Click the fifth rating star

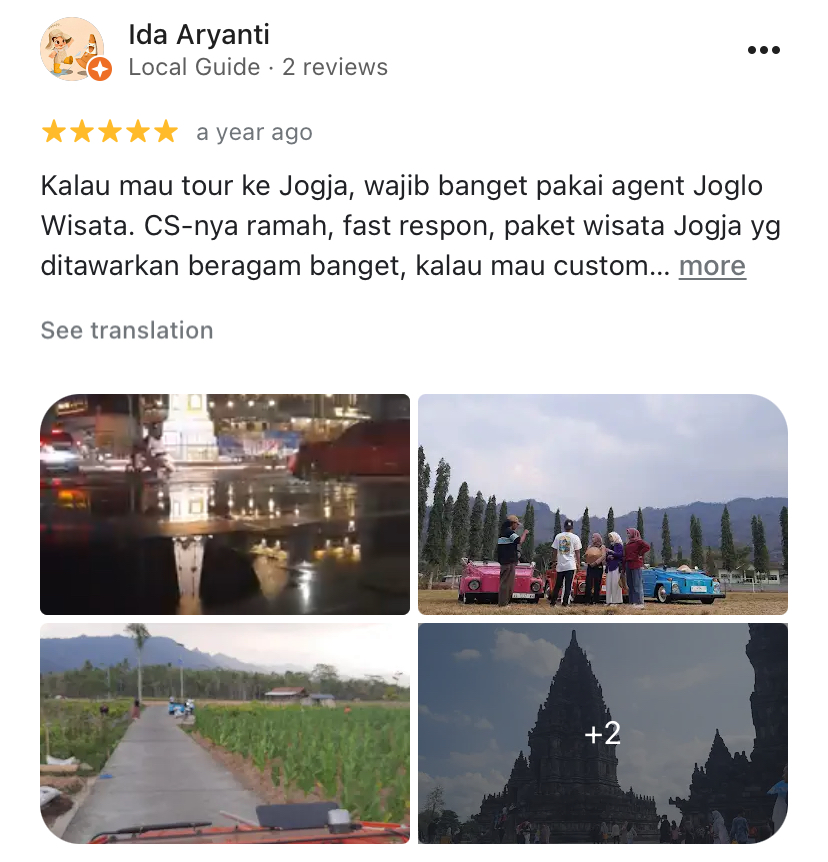point(164,131)
